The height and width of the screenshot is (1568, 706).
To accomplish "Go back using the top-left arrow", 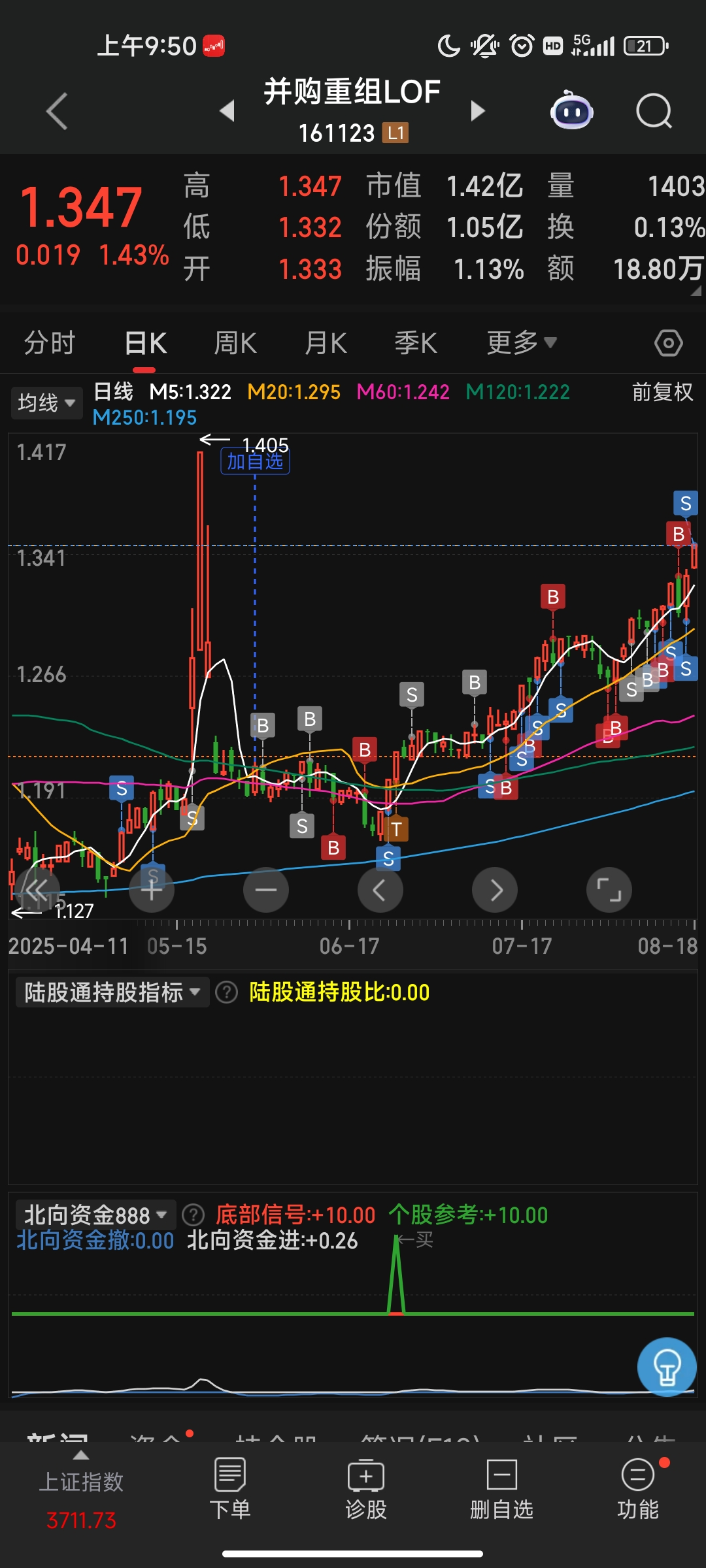I will pyautogui.click(x=58, y=111).
